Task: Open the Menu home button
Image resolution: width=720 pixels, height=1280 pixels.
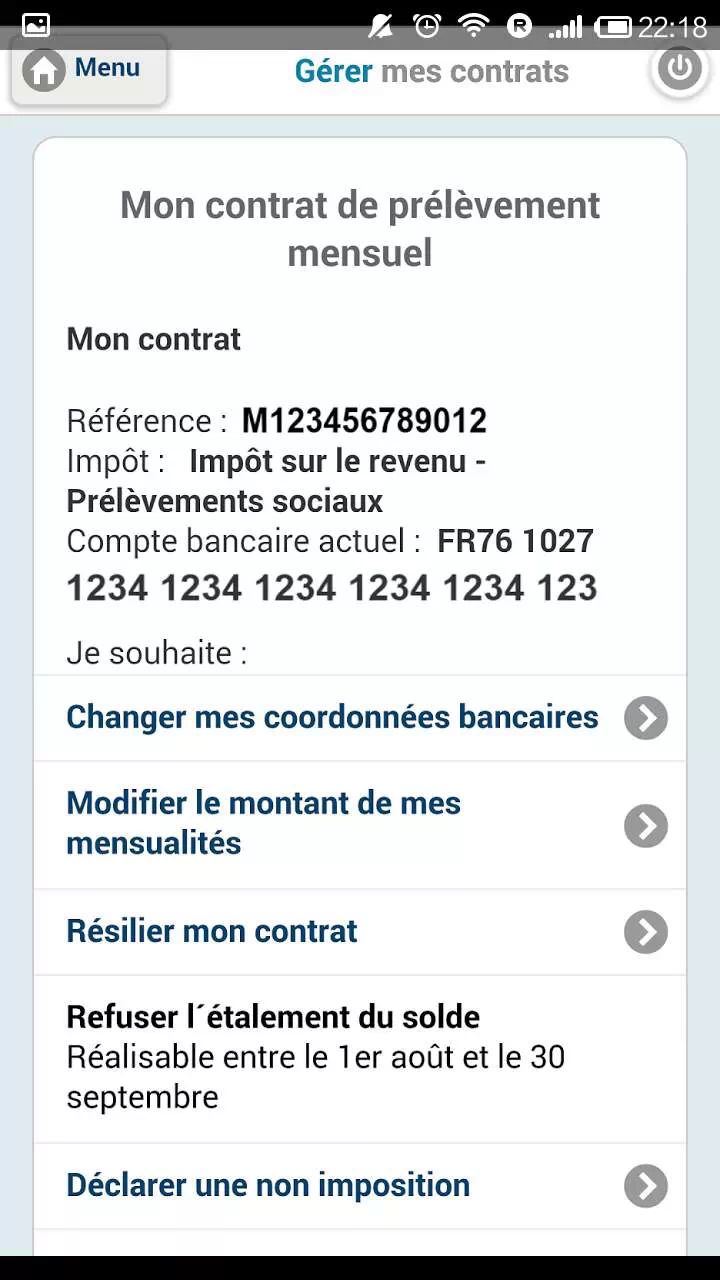Action: [x=88, y=70]
